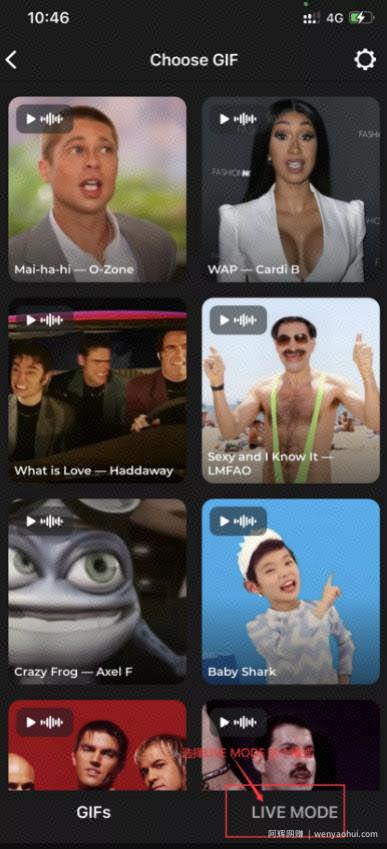The width and height of the screenshot is (387, 849).
Task: Go back using the arrow
Action: click(x=11, y=60)
